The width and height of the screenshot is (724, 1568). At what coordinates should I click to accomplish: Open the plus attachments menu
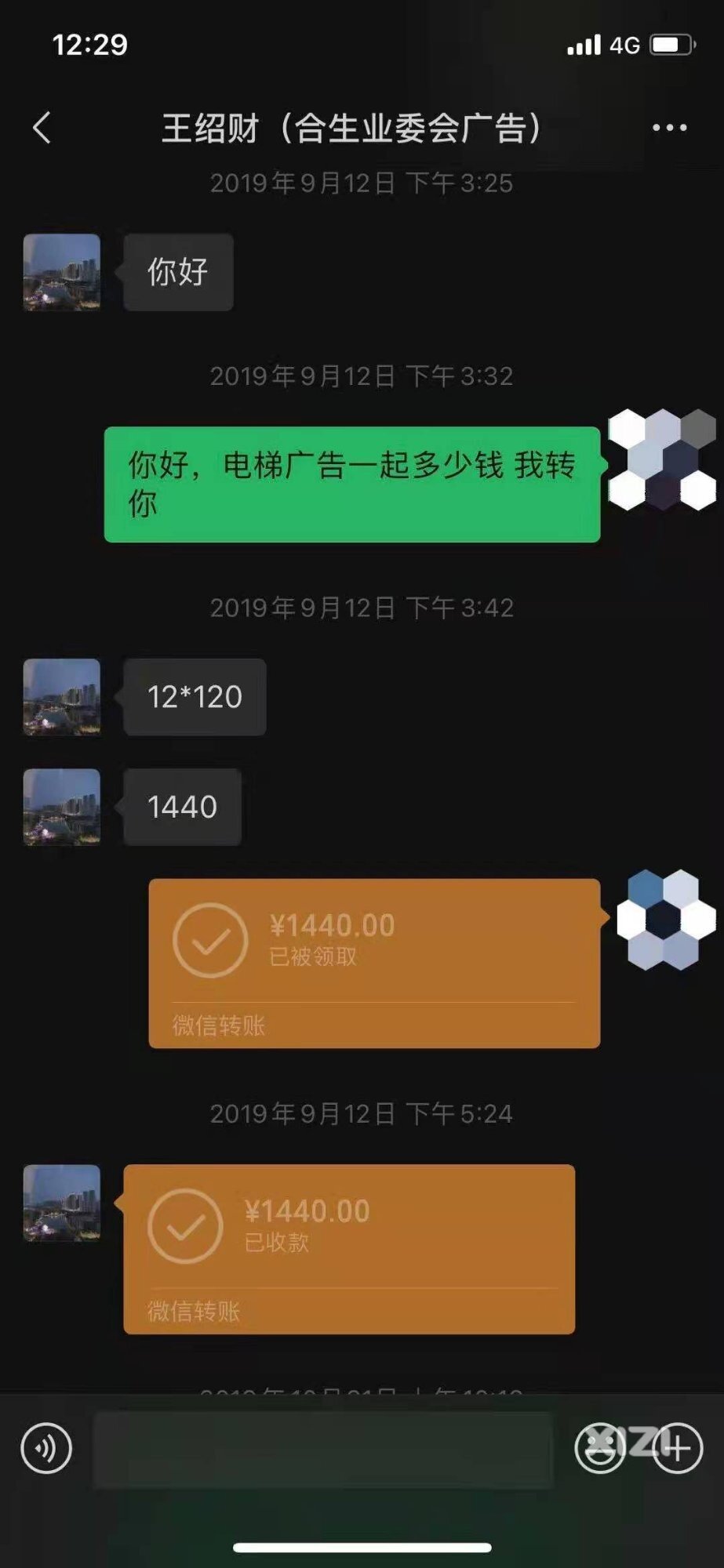[678, 1449]
